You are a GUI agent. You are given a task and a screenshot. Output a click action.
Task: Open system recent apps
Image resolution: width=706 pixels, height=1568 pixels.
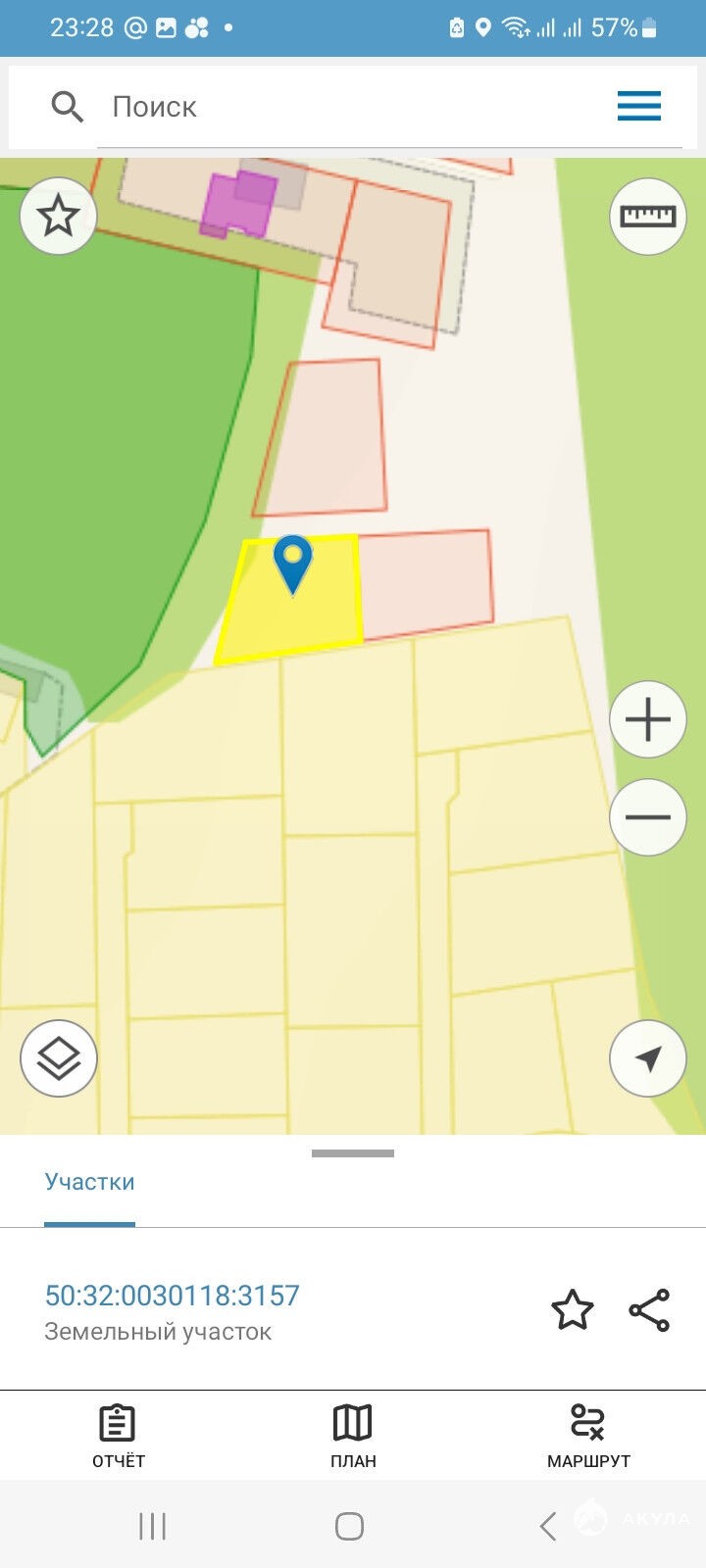(x=152, y=1526)
